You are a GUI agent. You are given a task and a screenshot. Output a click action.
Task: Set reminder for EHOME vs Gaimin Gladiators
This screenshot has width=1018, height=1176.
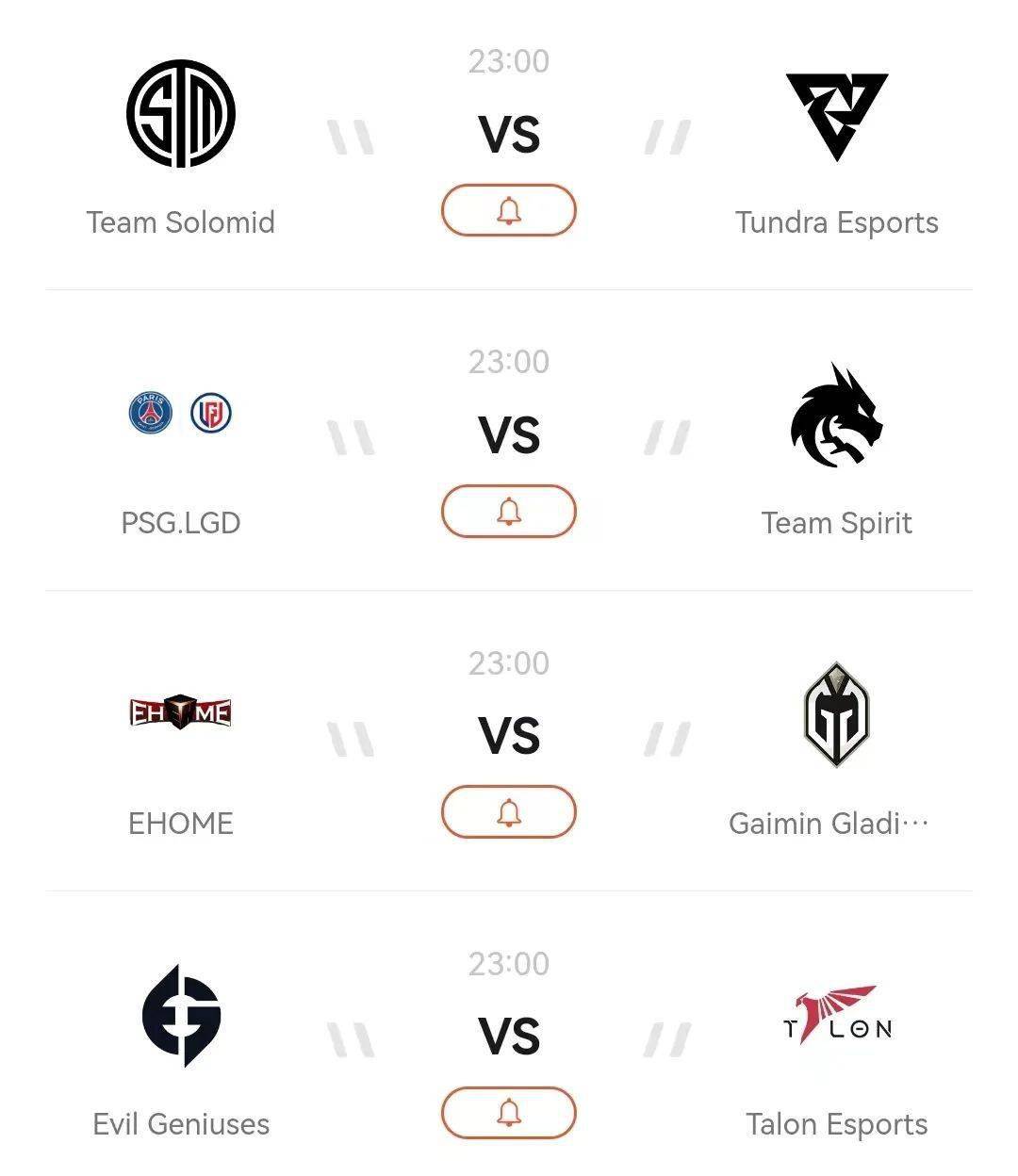pos(508,811)
